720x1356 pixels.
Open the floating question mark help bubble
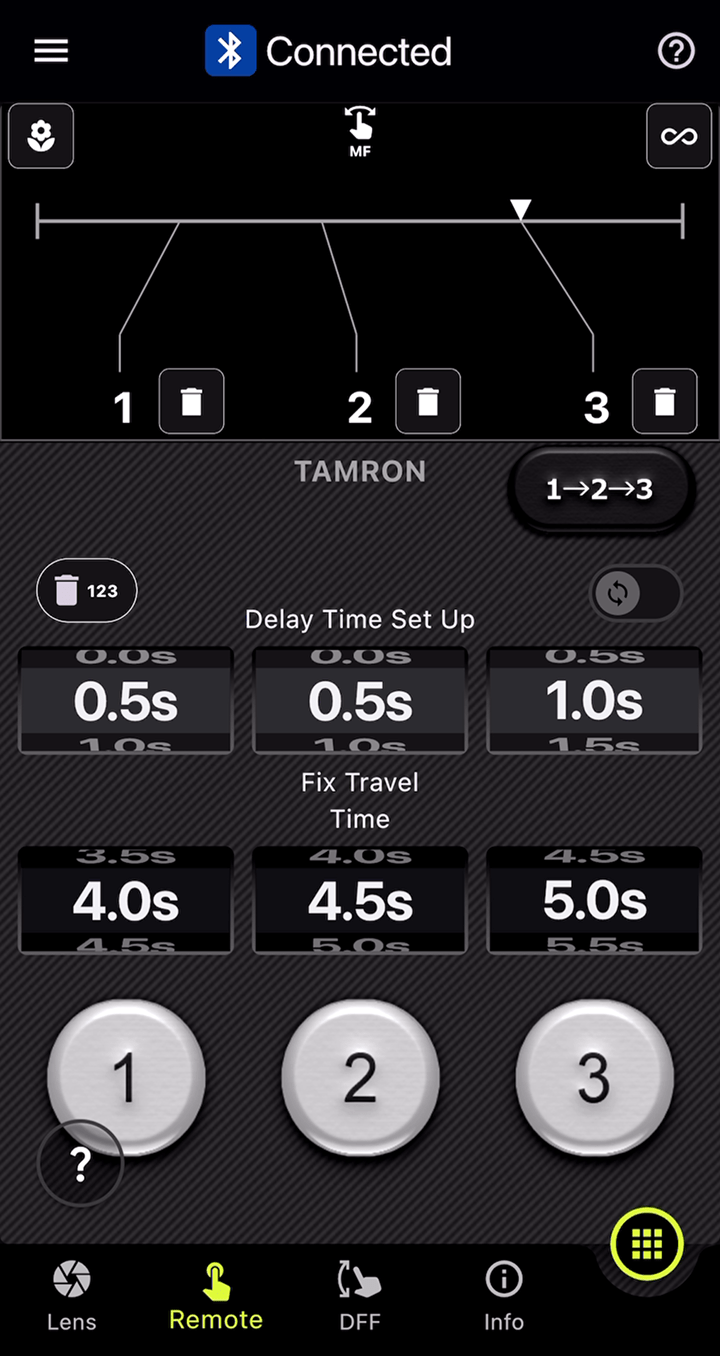click(x=80, y=1163)
